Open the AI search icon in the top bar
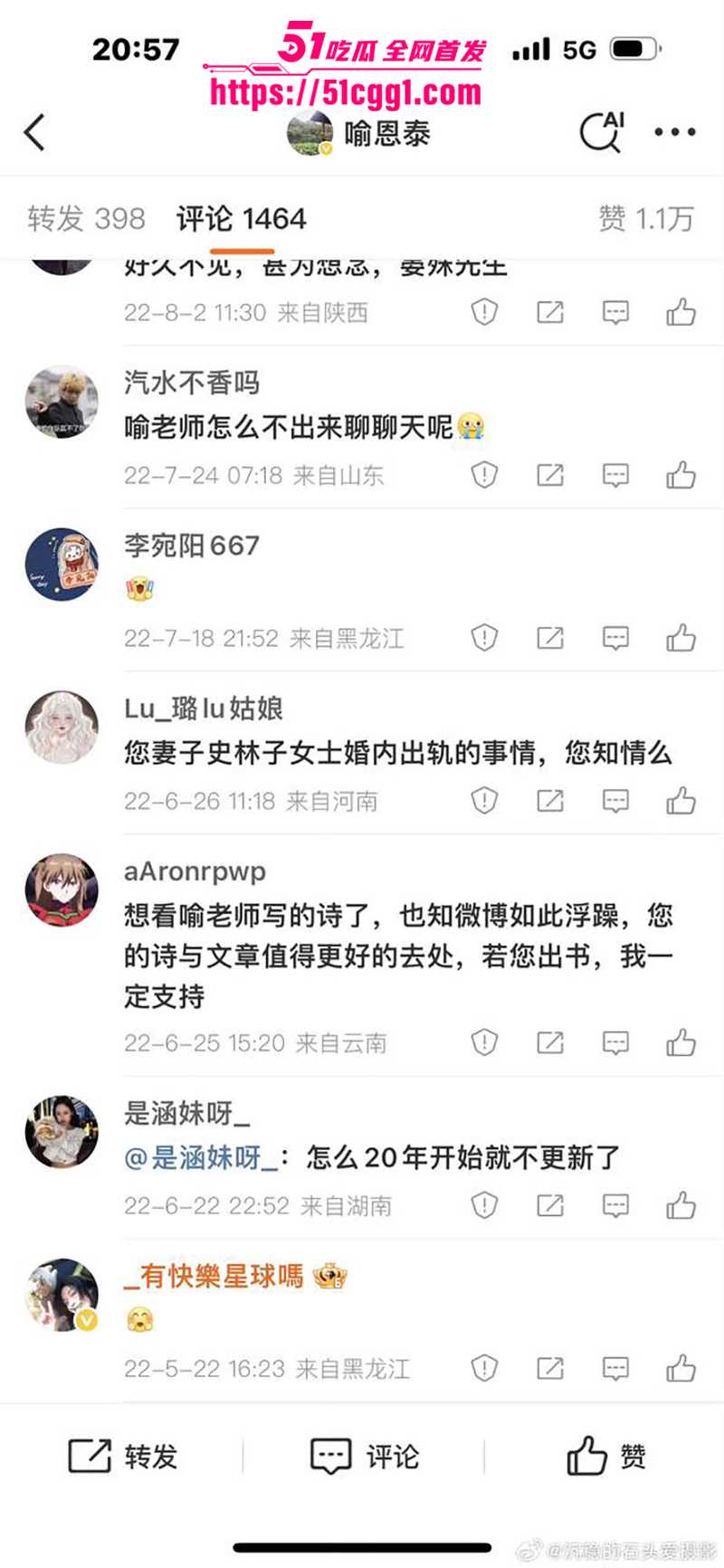Image resolution: width=724 pixels, height=1568 pixels. pos(600,132)
